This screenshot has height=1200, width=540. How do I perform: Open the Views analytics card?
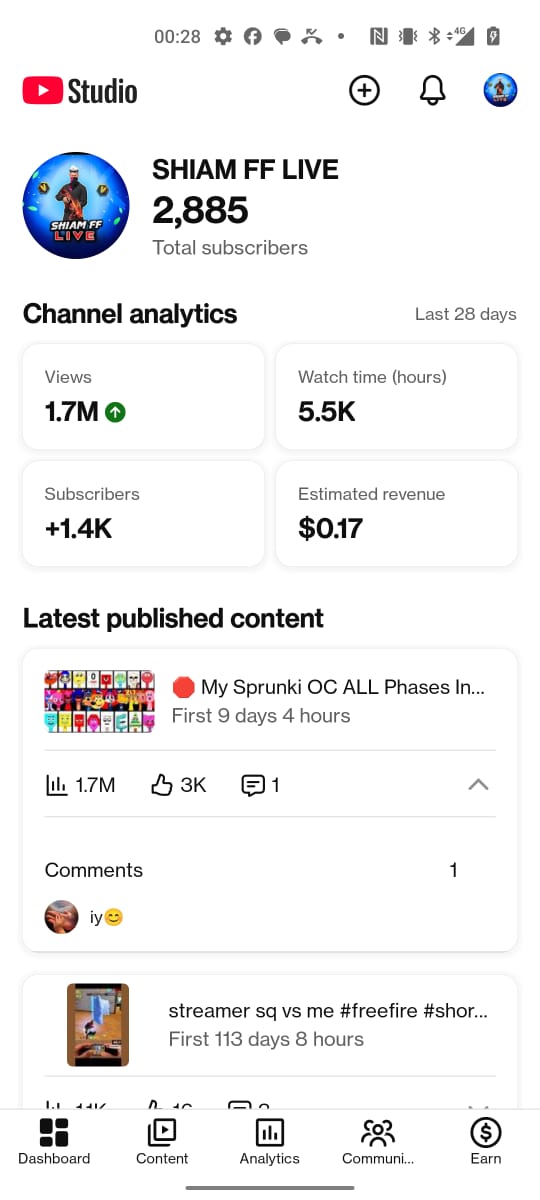143,397
